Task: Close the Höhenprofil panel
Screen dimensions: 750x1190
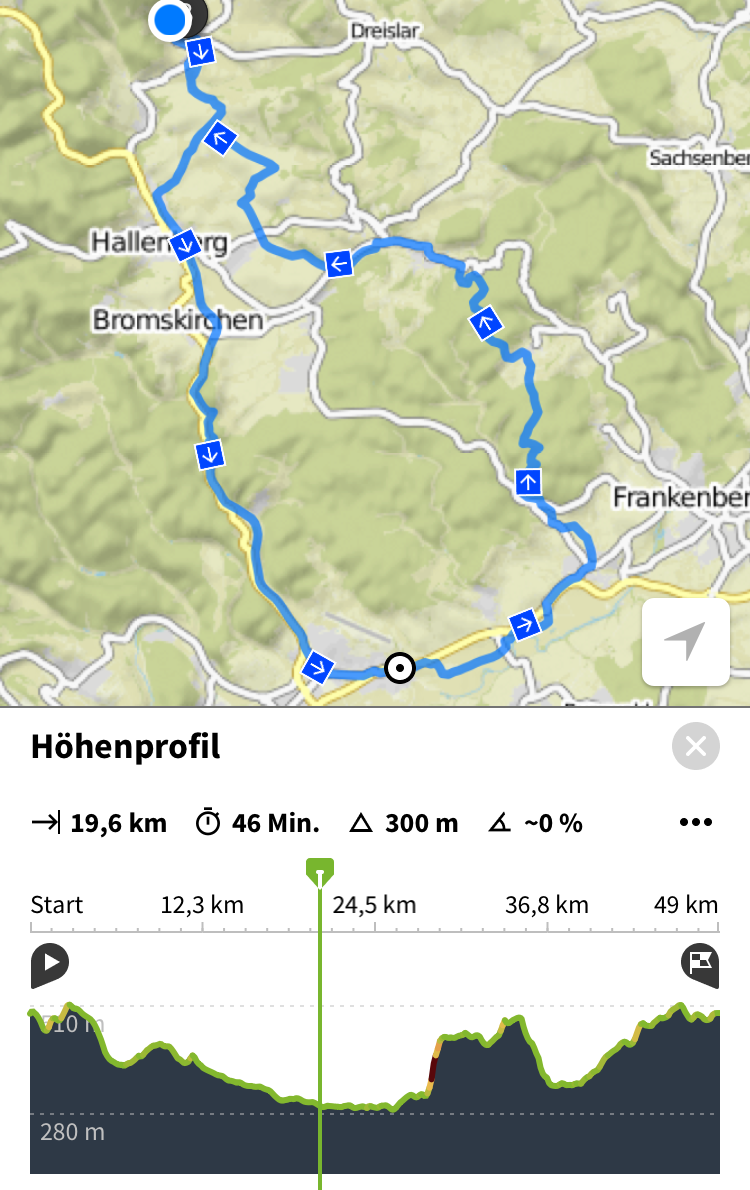Action: [696, 746]
